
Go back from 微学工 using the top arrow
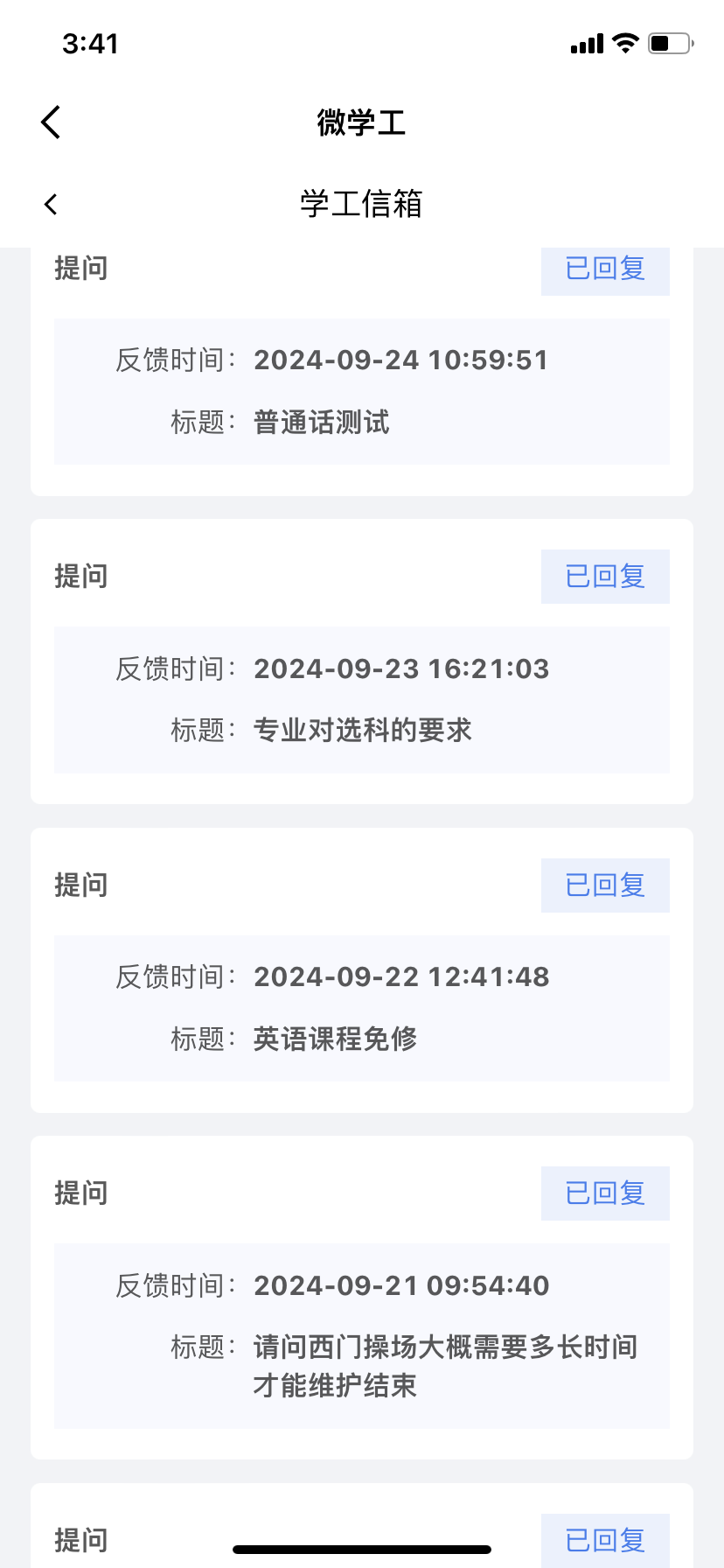click(51, 122)
